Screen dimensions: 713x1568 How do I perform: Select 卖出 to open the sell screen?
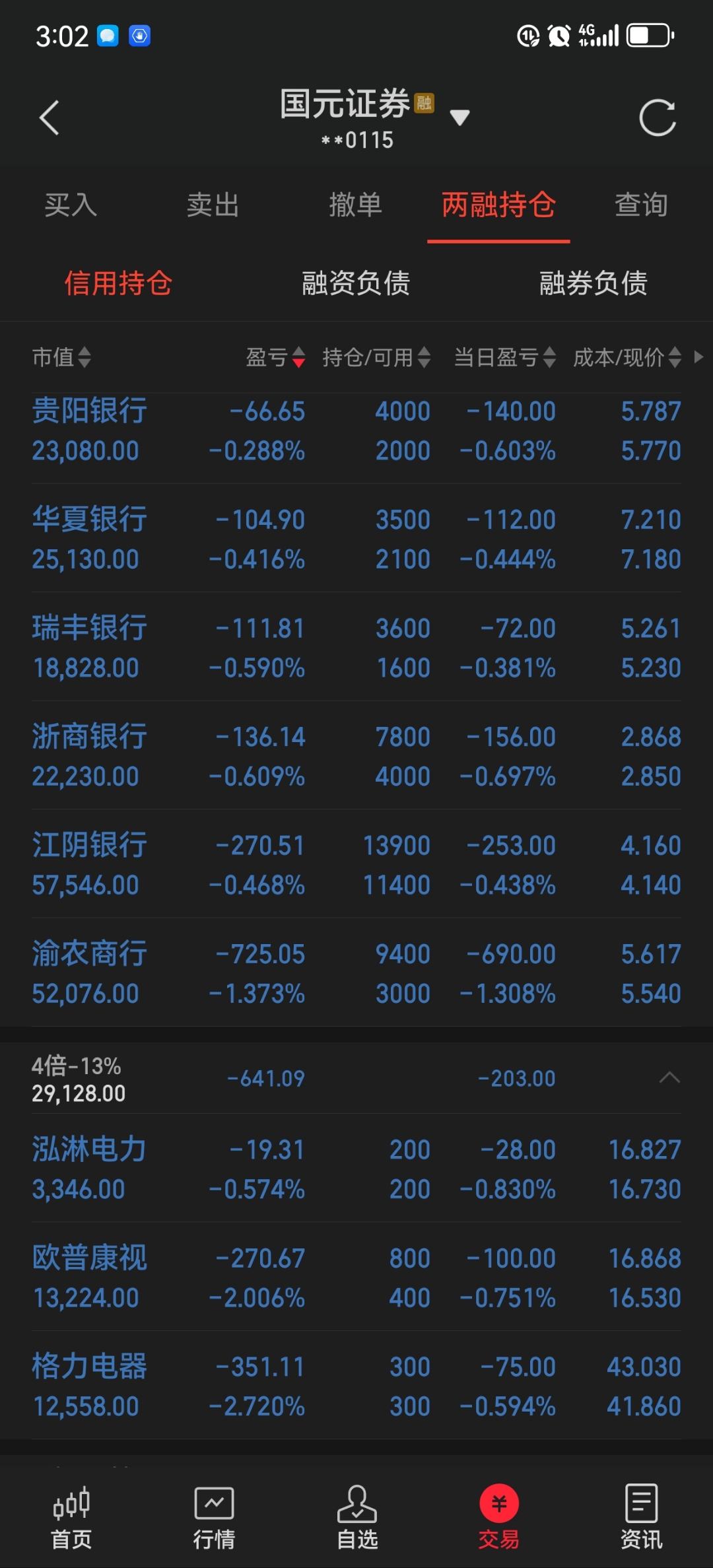tap(213, 205)
